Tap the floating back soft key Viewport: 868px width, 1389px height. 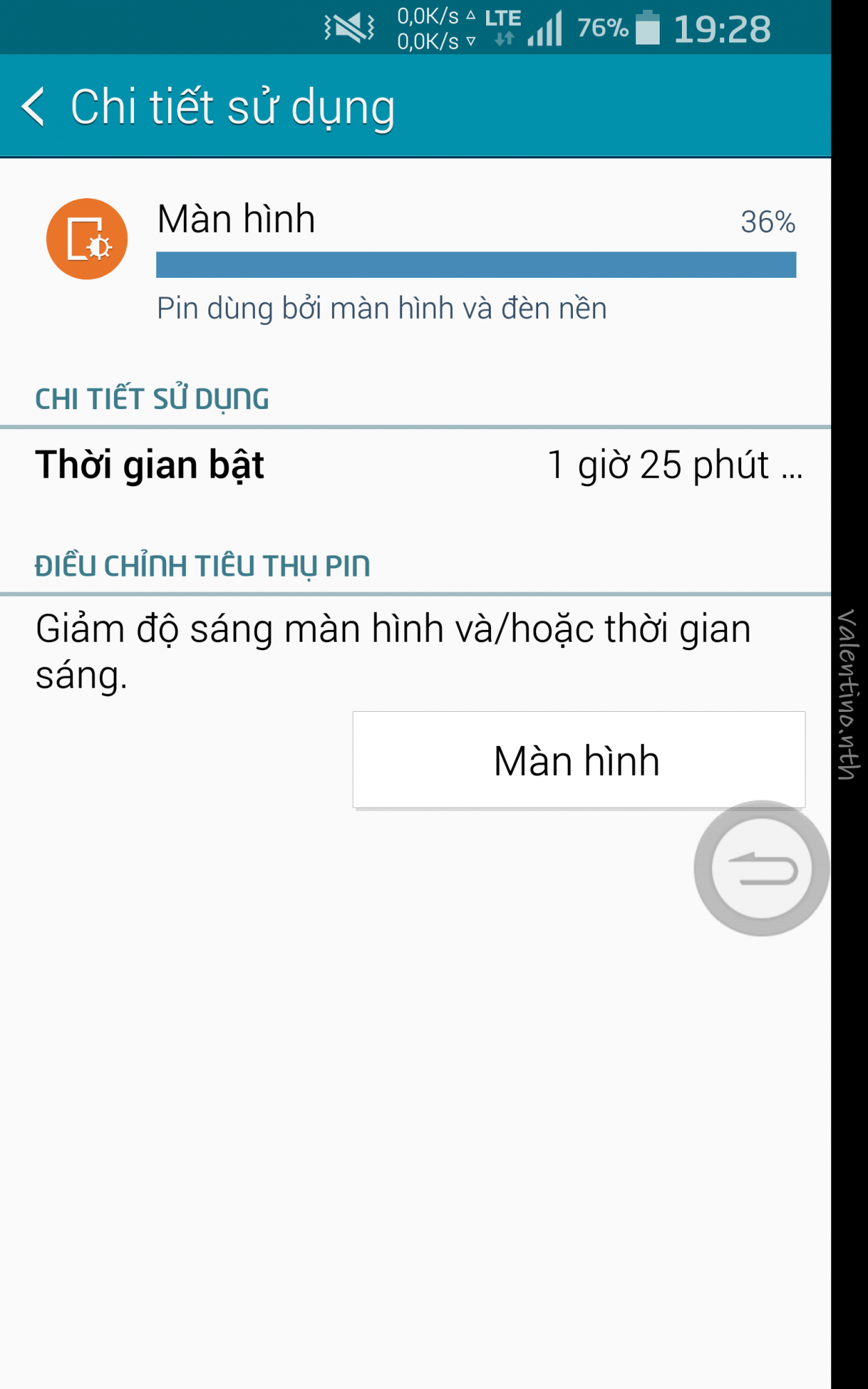762,868
